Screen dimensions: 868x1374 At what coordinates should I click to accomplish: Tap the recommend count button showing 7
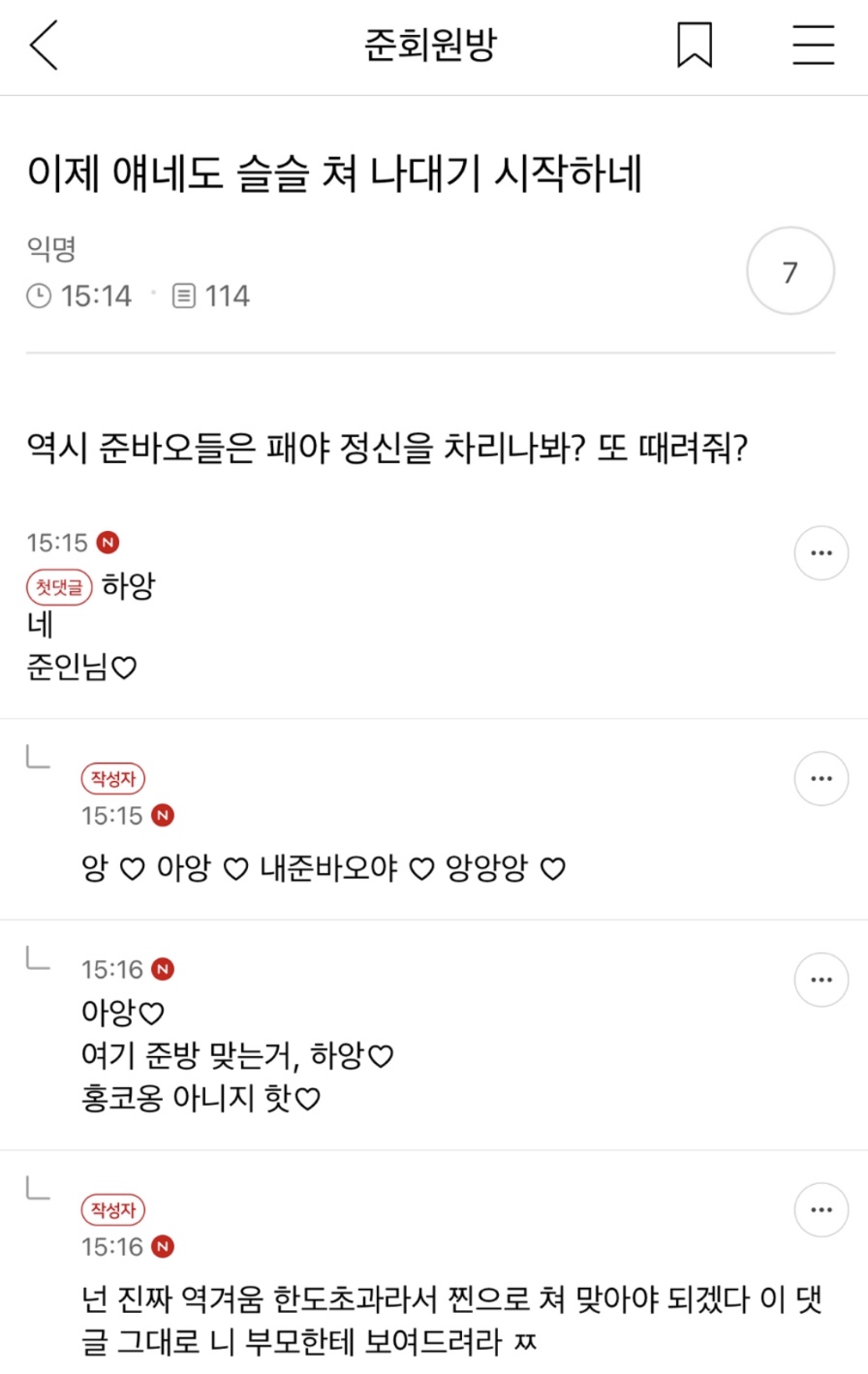[x=790, y=272]
